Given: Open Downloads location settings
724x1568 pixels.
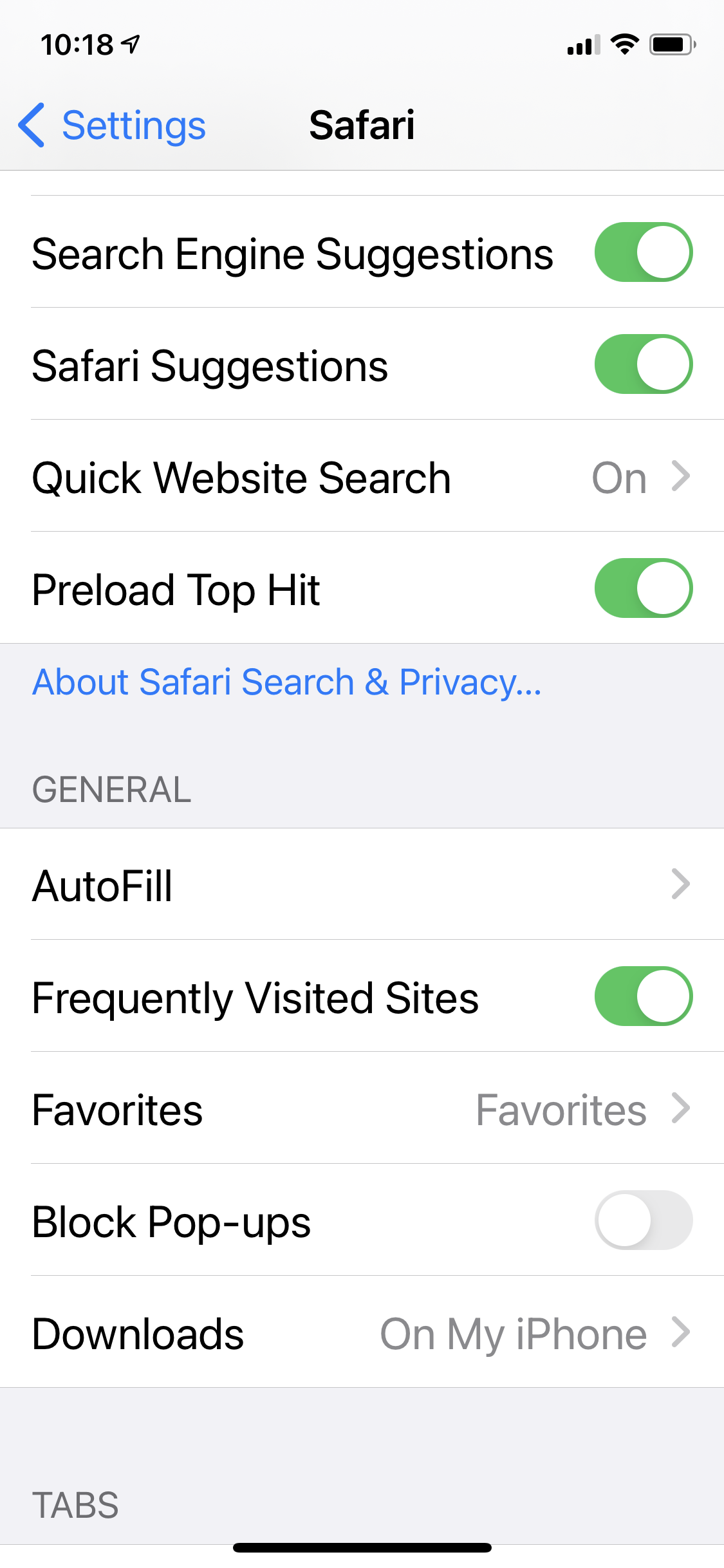Looking at the screenshot, I should tap(362, 1332).
